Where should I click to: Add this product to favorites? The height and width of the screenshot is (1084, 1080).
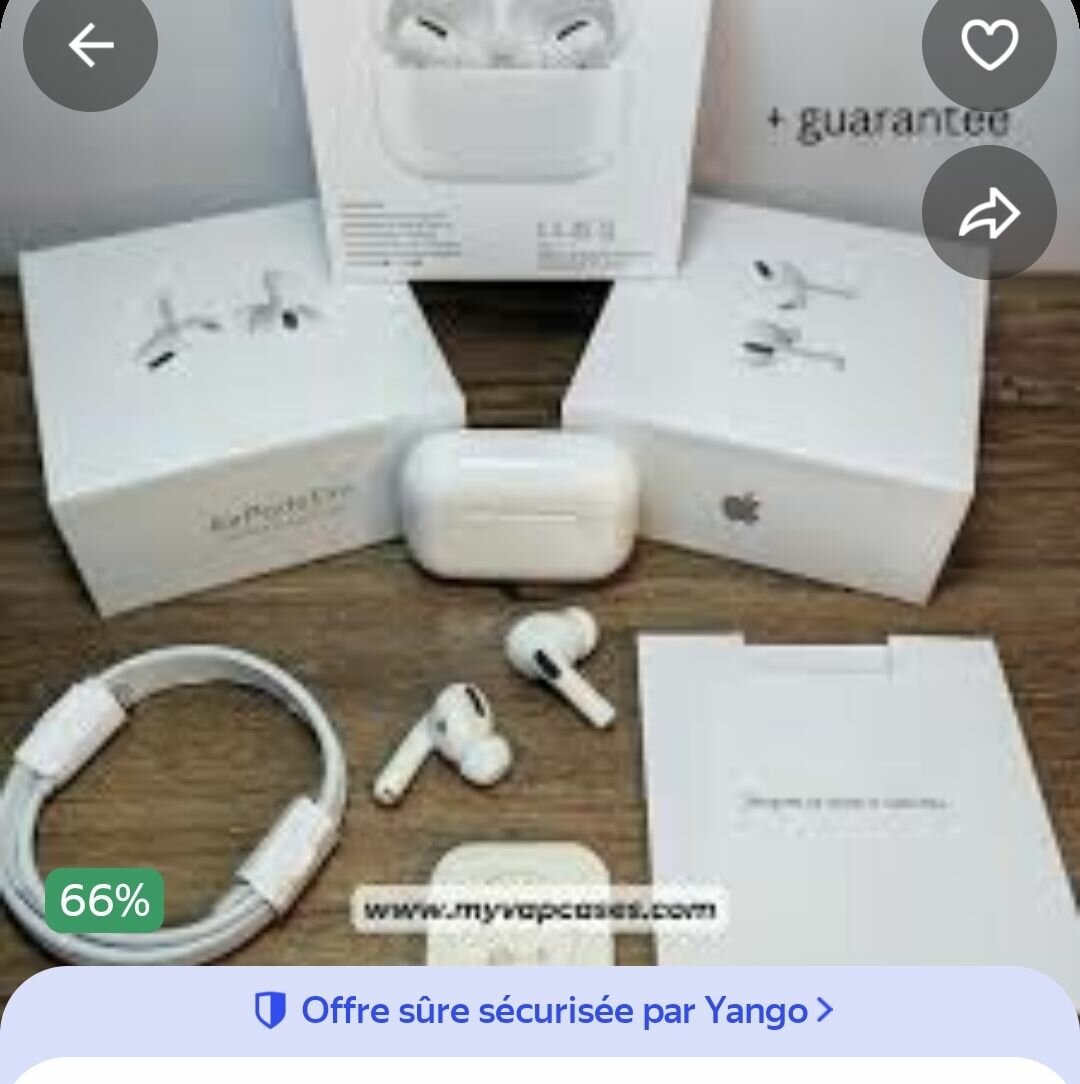pyautogui.click(x=988, y=45)
